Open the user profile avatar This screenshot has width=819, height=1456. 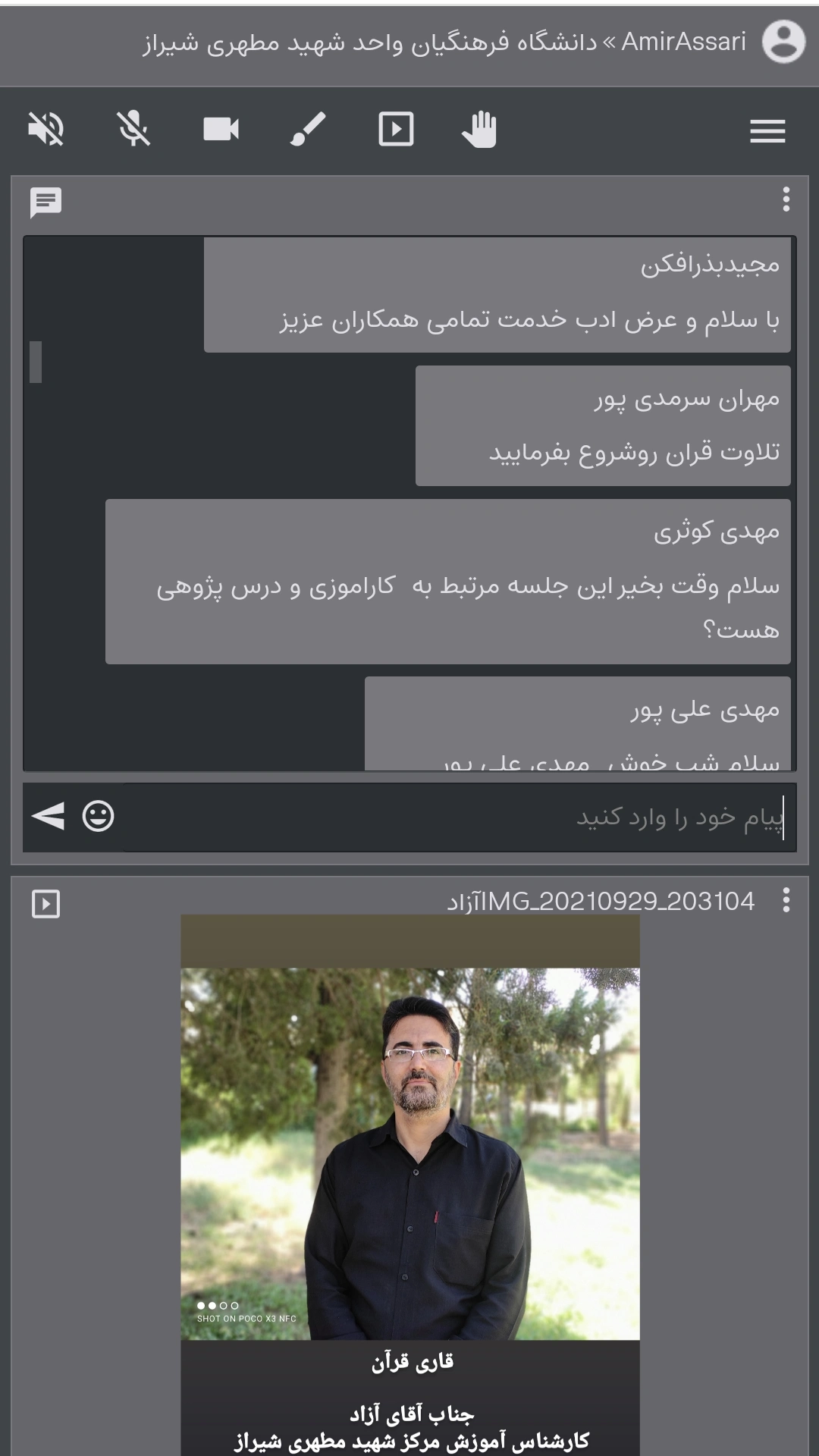[783, 42]
